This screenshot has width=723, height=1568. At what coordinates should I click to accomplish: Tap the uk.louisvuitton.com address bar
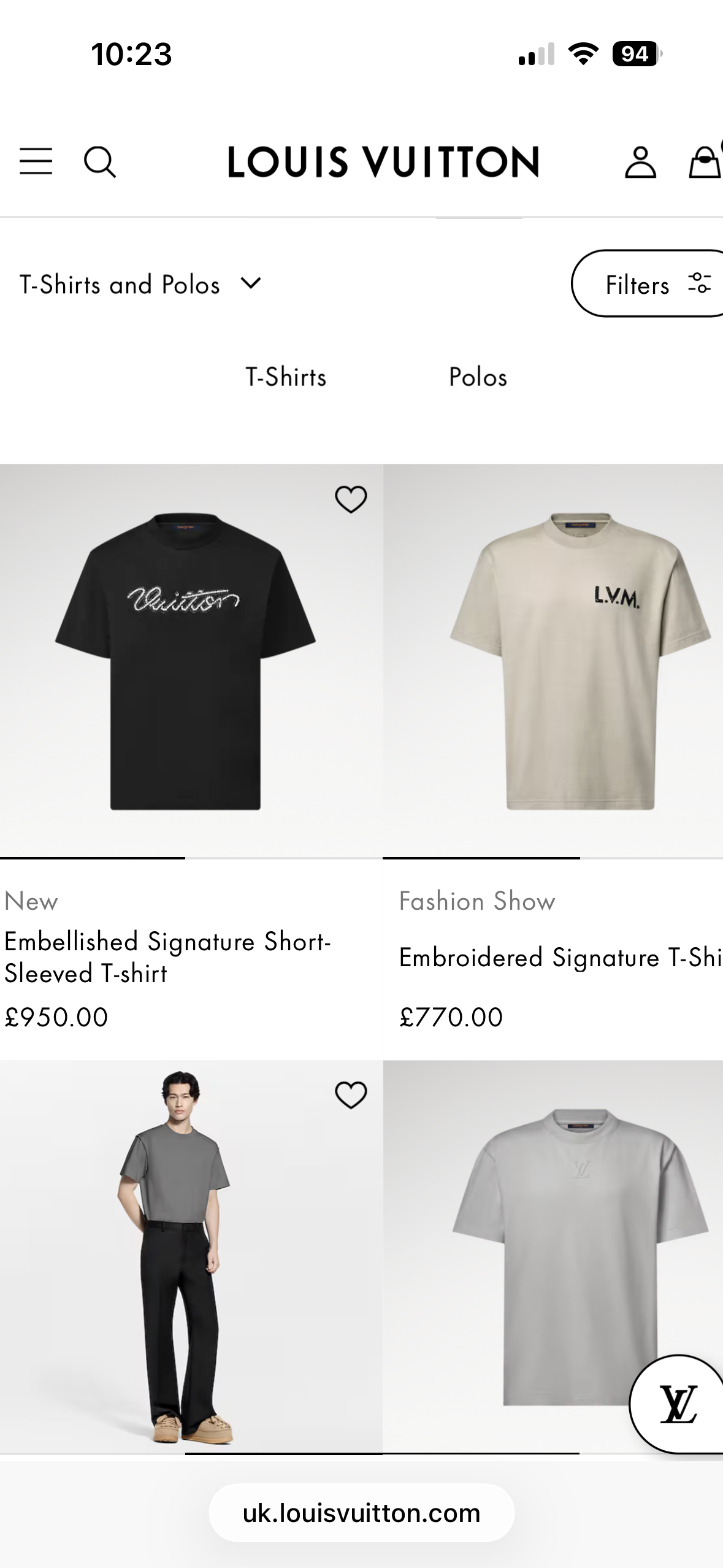coord(361,1513)
